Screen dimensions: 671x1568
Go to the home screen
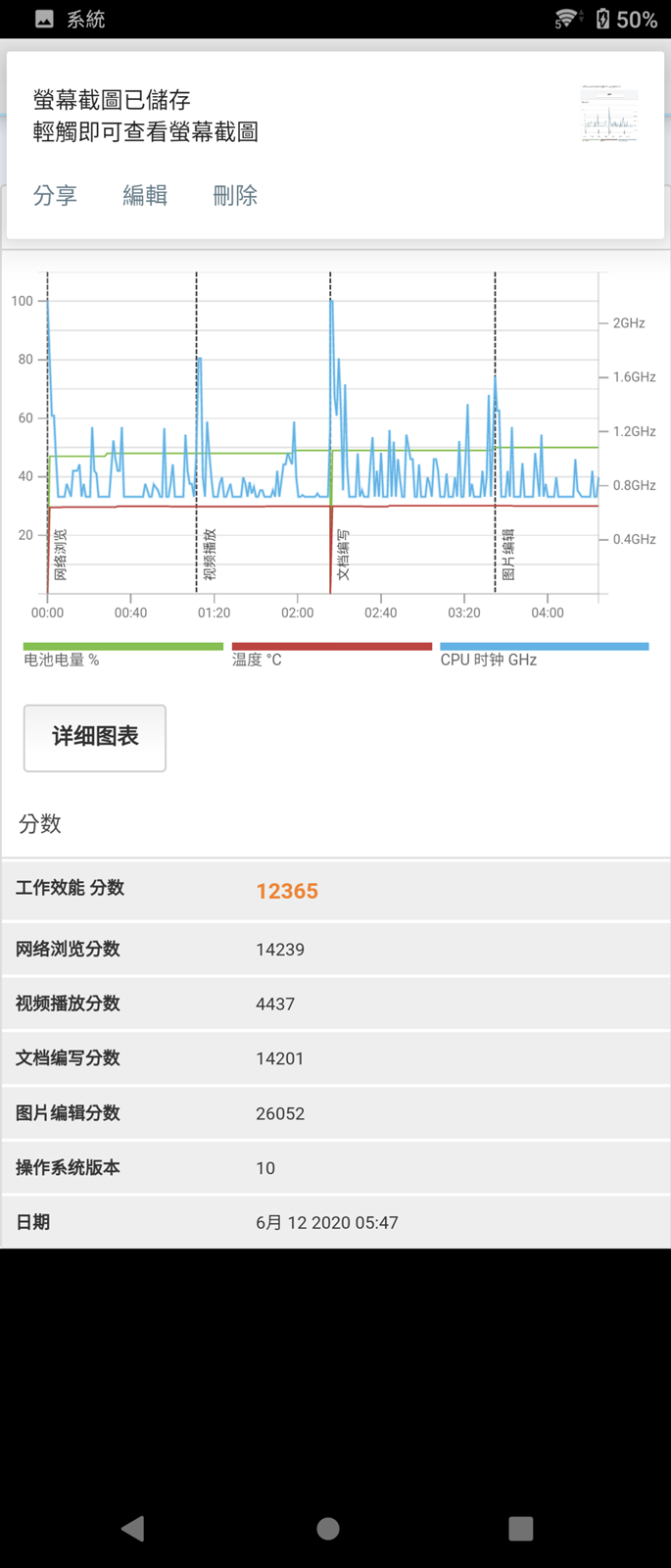point(328,1528)
